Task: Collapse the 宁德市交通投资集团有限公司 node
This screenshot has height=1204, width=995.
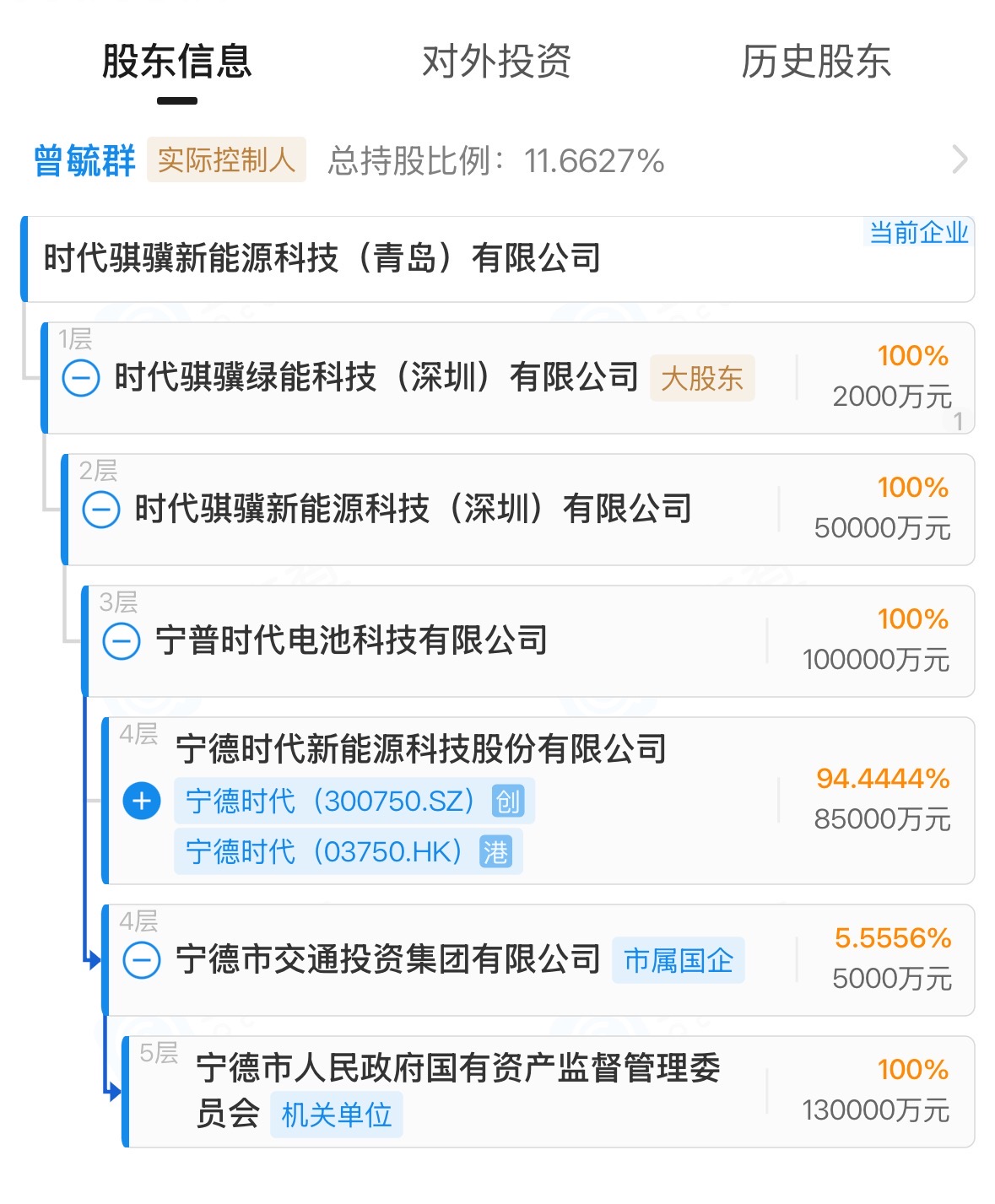Action: [142, 960]
